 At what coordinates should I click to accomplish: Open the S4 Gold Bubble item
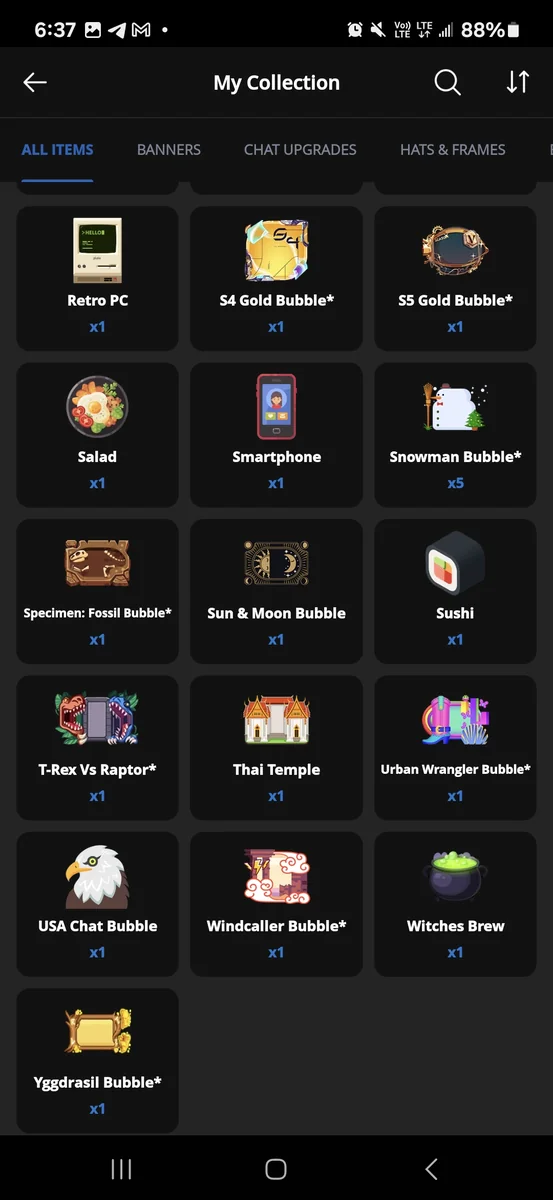pos(277,279)
